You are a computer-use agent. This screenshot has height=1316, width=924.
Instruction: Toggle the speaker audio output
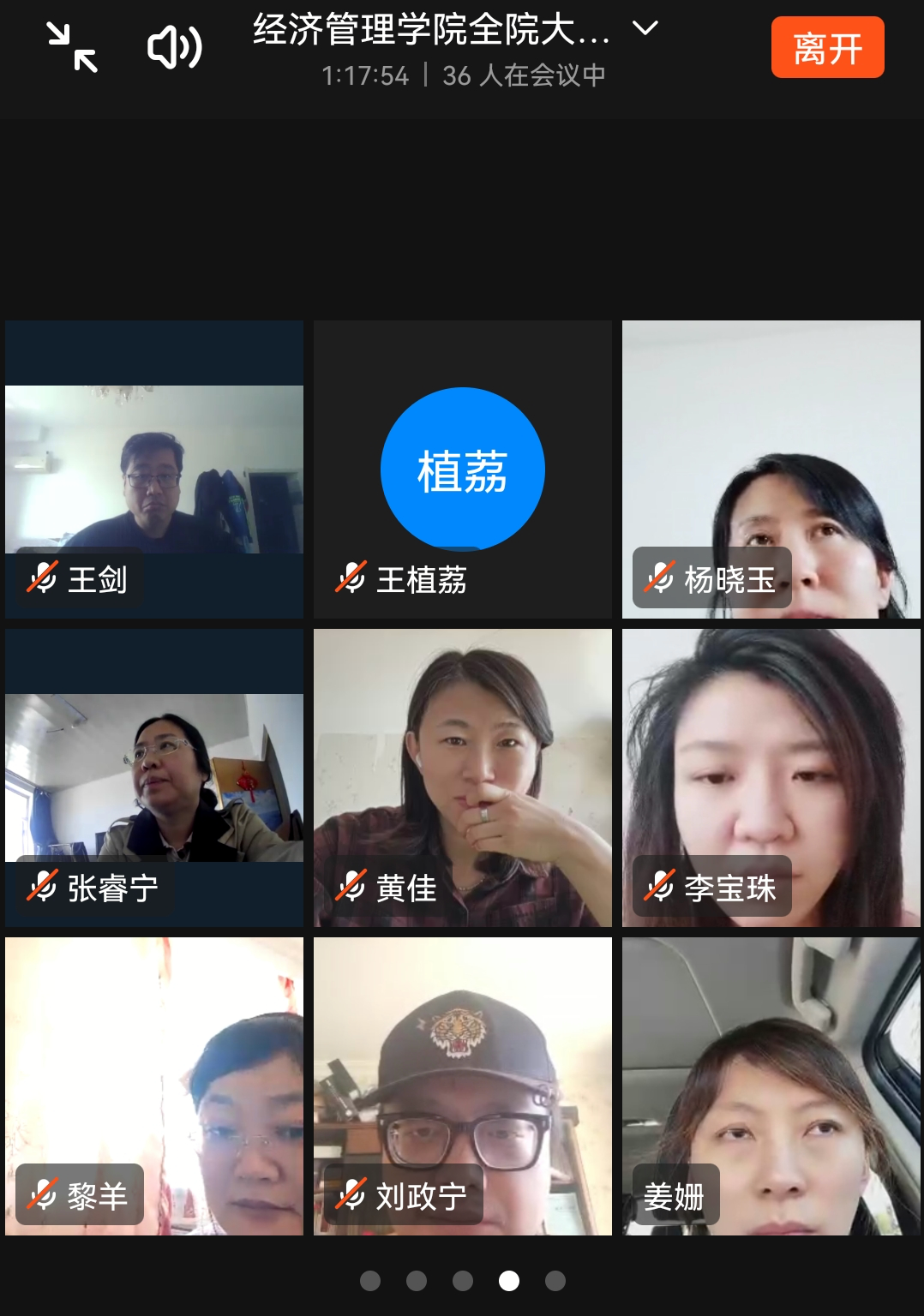point(174,48)
